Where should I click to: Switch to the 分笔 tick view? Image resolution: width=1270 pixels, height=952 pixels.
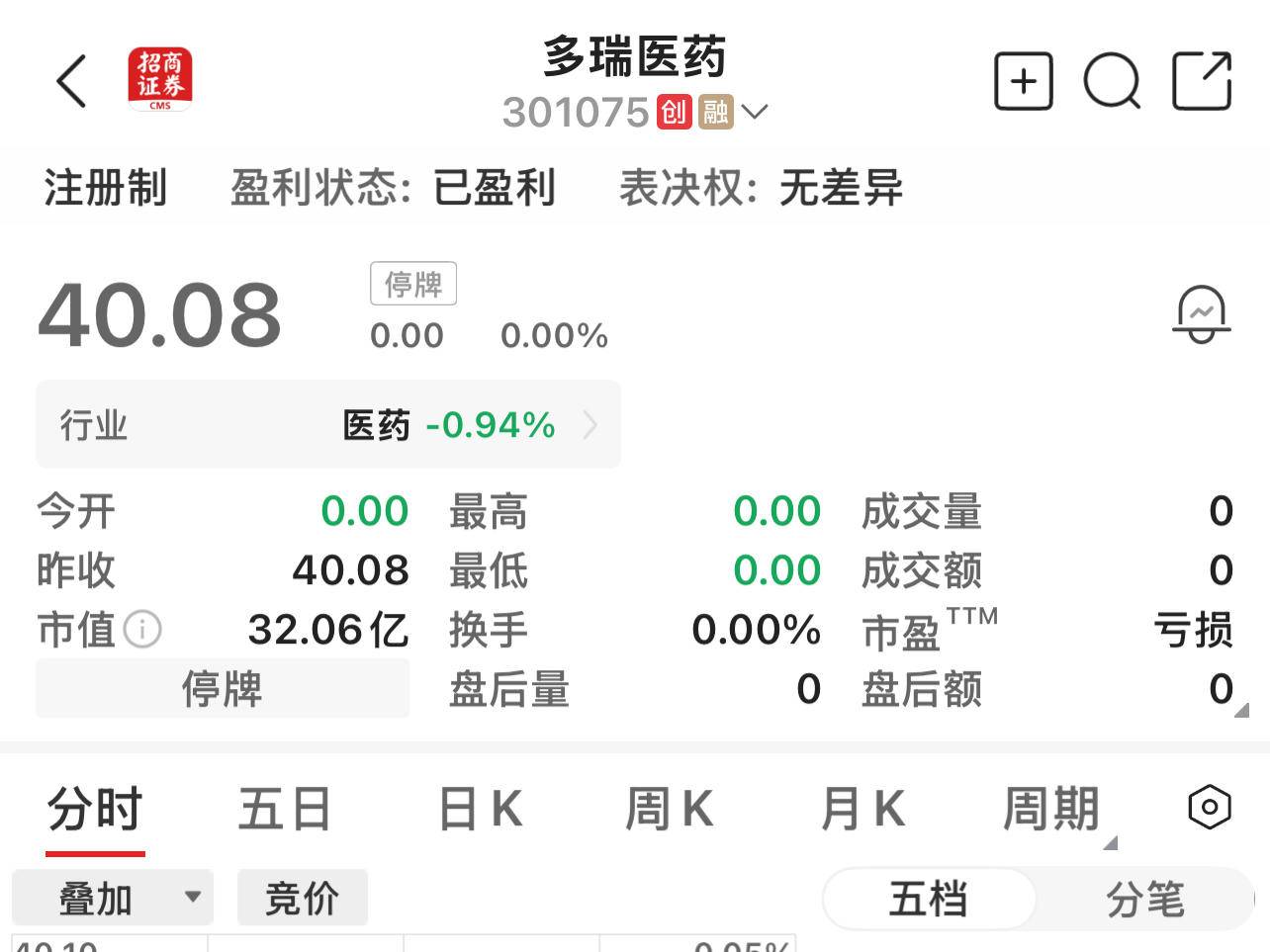(1144, 899)
